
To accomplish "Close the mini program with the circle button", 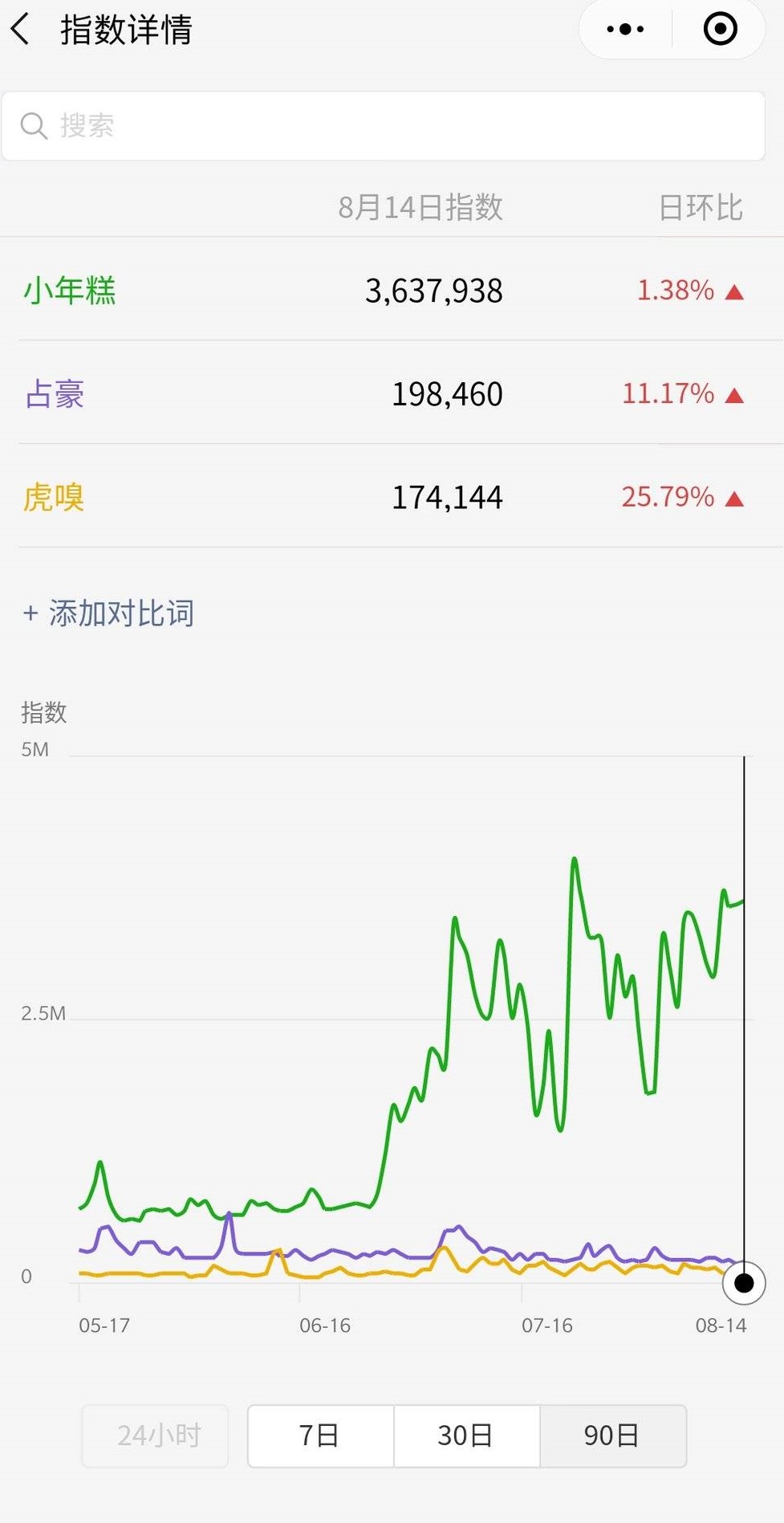I will click(720, 30).
